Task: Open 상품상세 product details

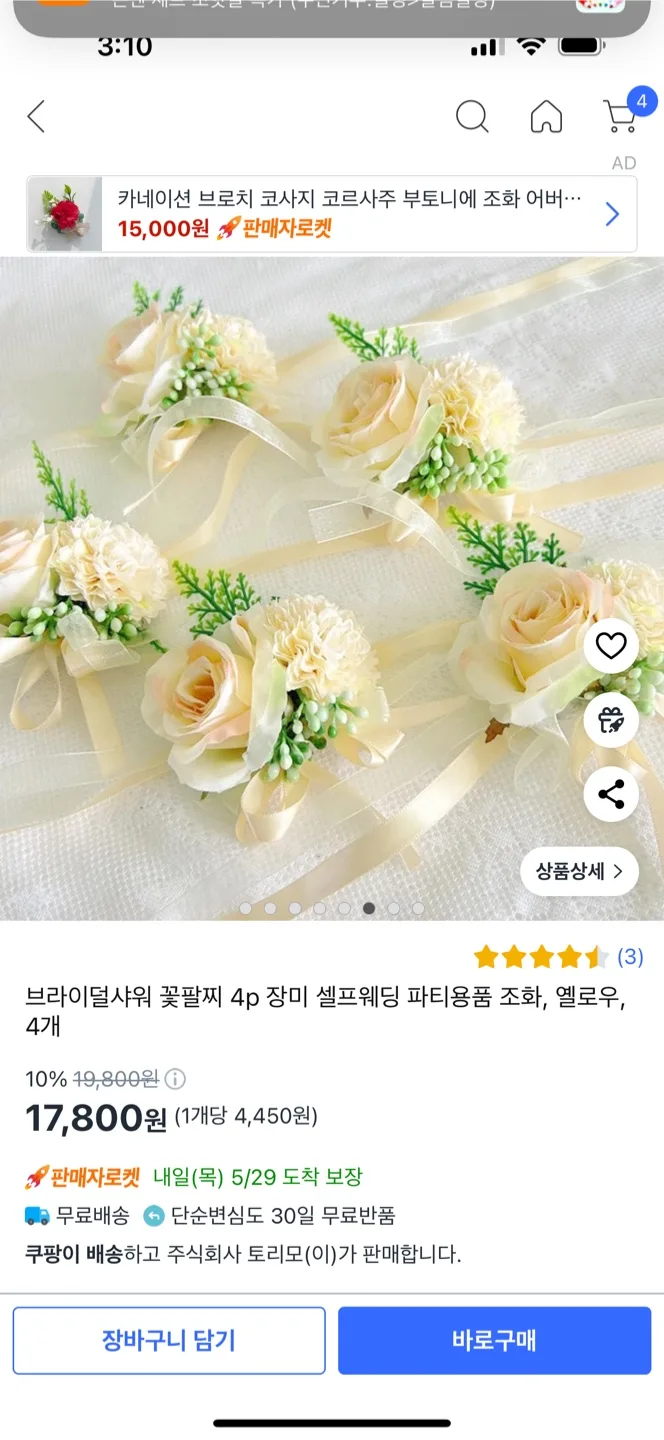Action: point(579,871)
